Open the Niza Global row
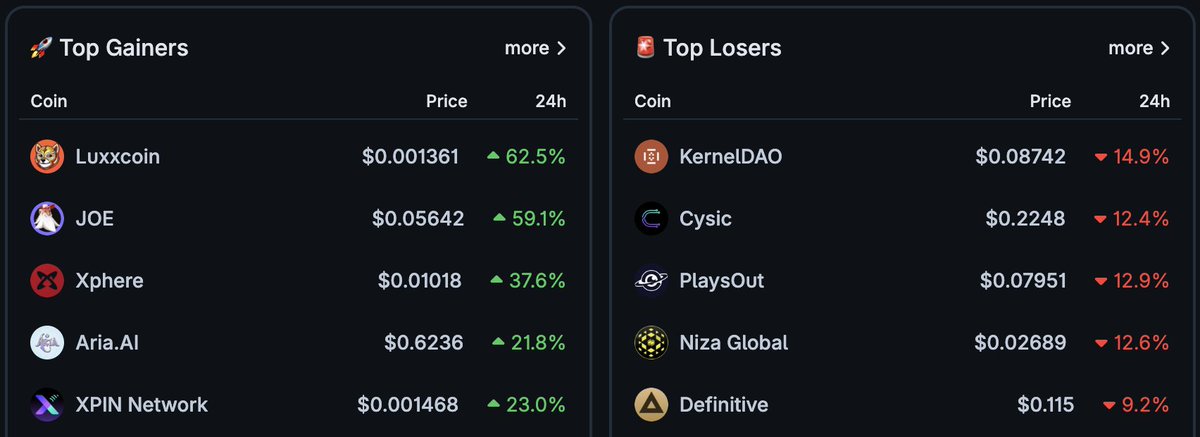This screenshot has width=1200, height=437. pyautogui.click(x=733, y=343)
